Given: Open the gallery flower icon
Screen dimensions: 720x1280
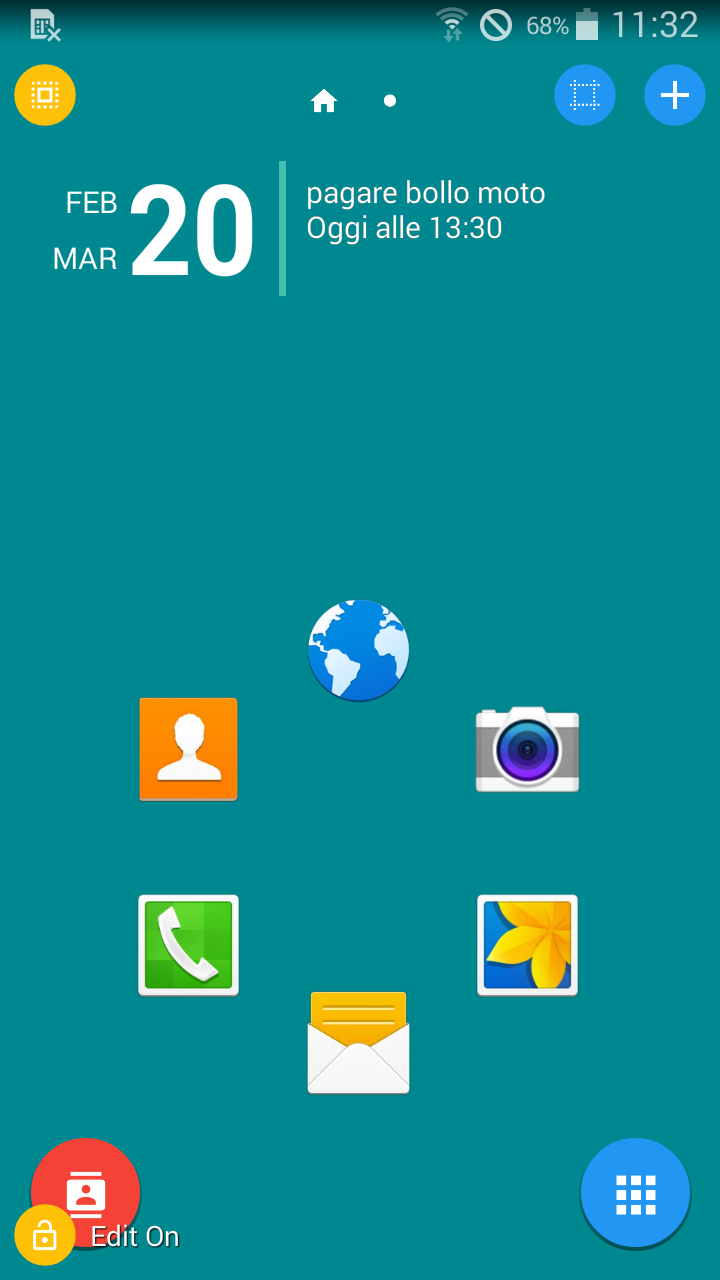Looking at the screenshot, I should [528, 945].
